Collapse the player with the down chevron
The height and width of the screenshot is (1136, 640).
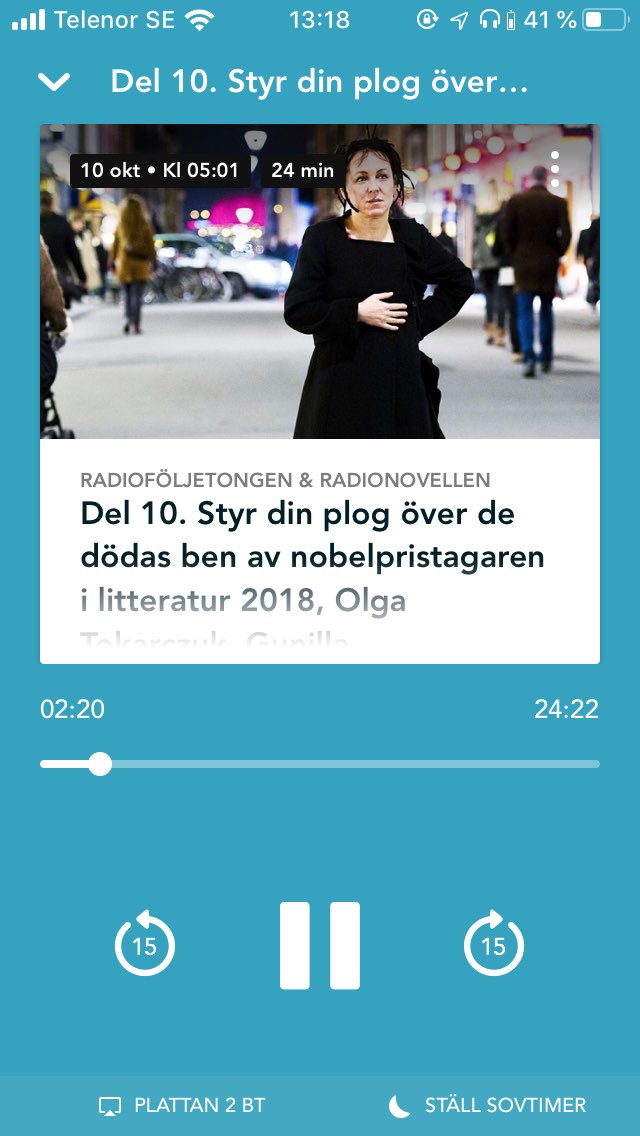click(54, 82)
